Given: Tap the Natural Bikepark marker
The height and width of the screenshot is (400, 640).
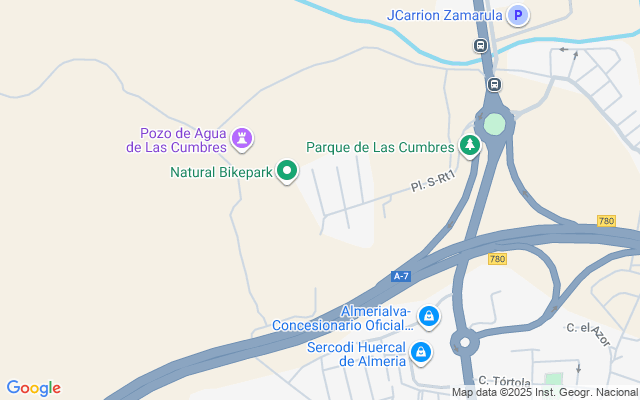Looking at the screenshot, I should [287, 172].
